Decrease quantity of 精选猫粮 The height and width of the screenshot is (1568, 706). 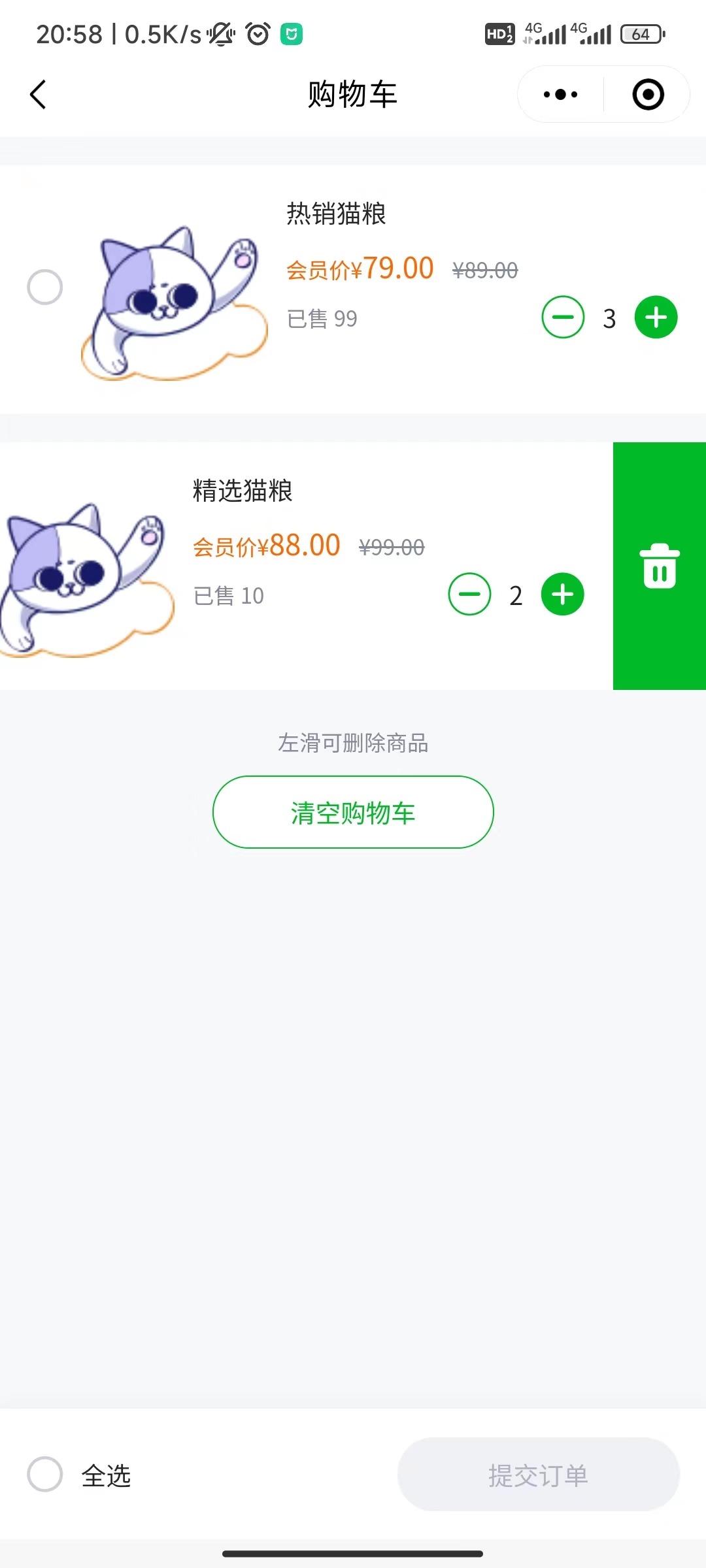469,595
